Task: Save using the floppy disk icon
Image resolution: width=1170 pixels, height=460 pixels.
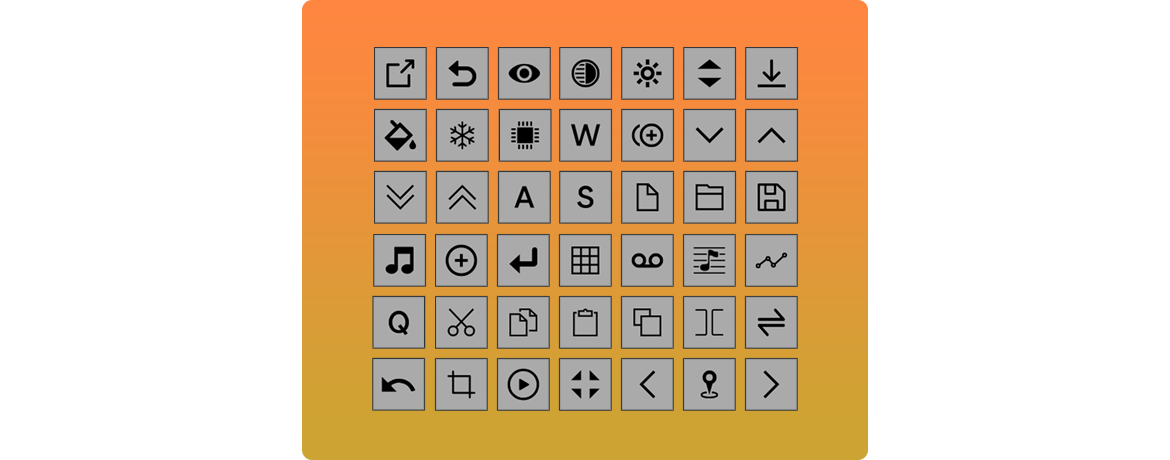Action: (771, 197)
